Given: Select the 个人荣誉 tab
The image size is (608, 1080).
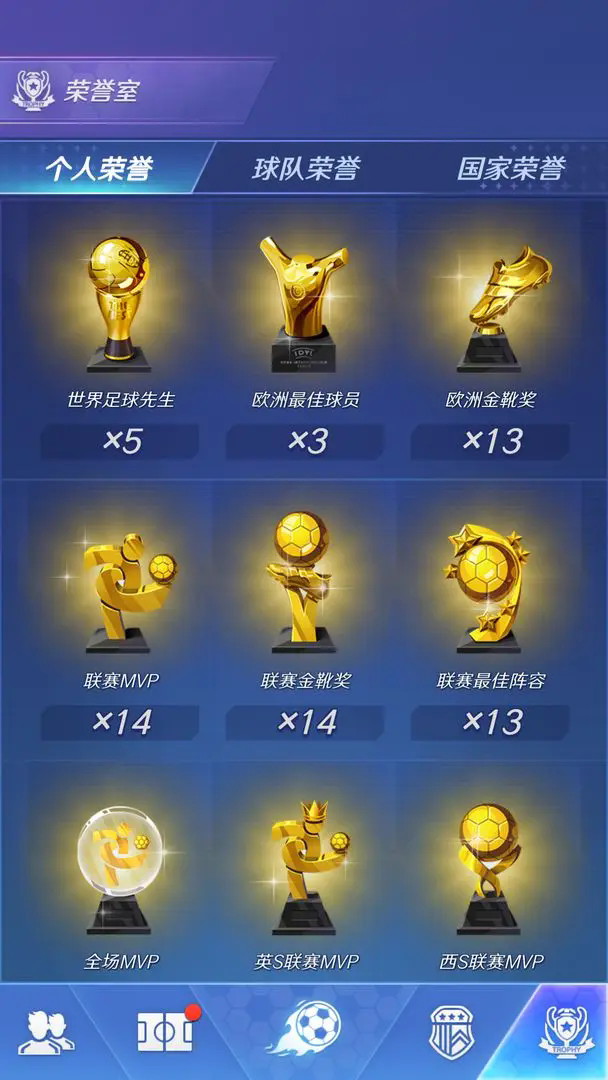Looking at the screenshot, I should [x=98, y=168].
